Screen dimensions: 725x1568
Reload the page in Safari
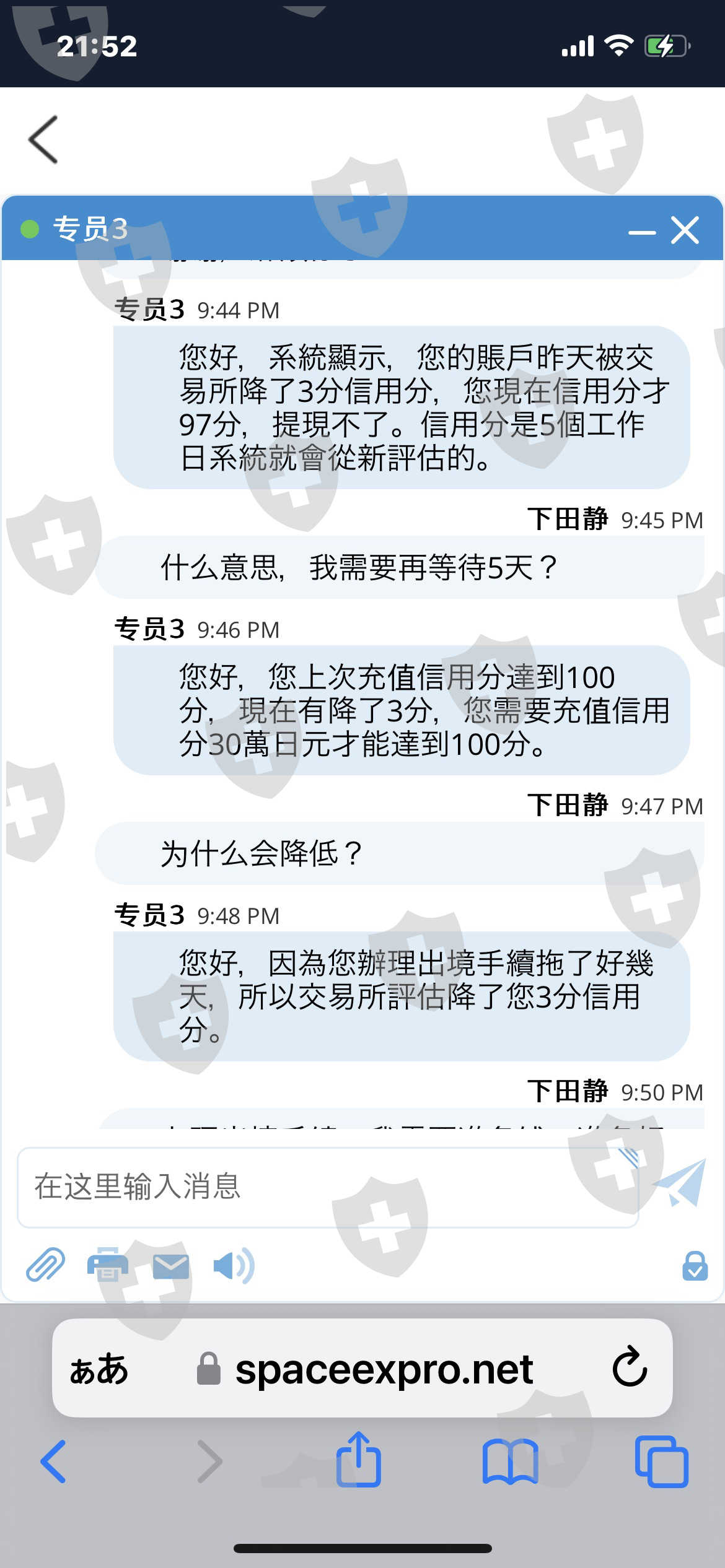point(630,1367)
